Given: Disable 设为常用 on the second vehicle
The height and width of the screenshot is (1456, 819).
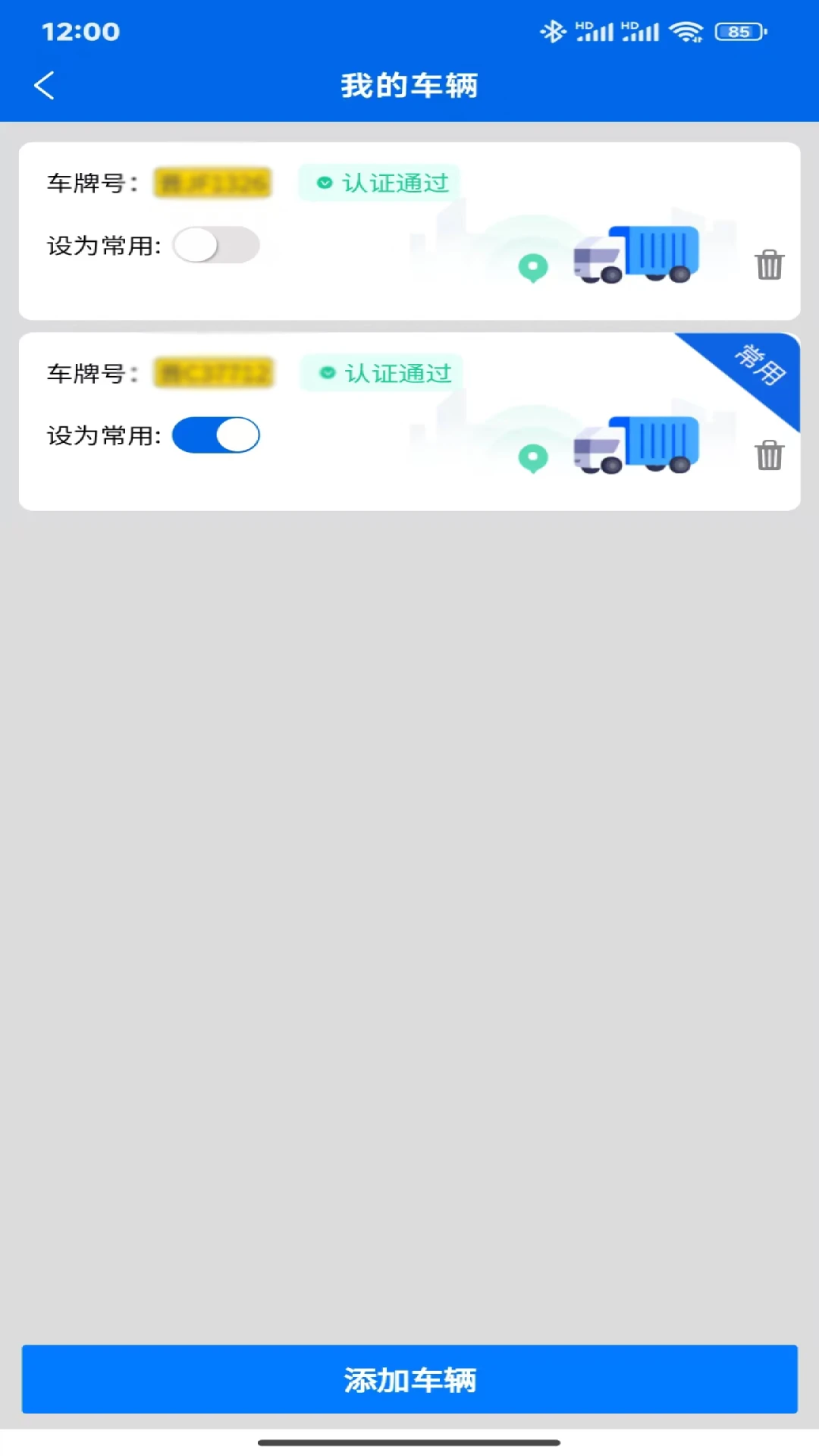Looking at the screenshot, I should (215, 435).
